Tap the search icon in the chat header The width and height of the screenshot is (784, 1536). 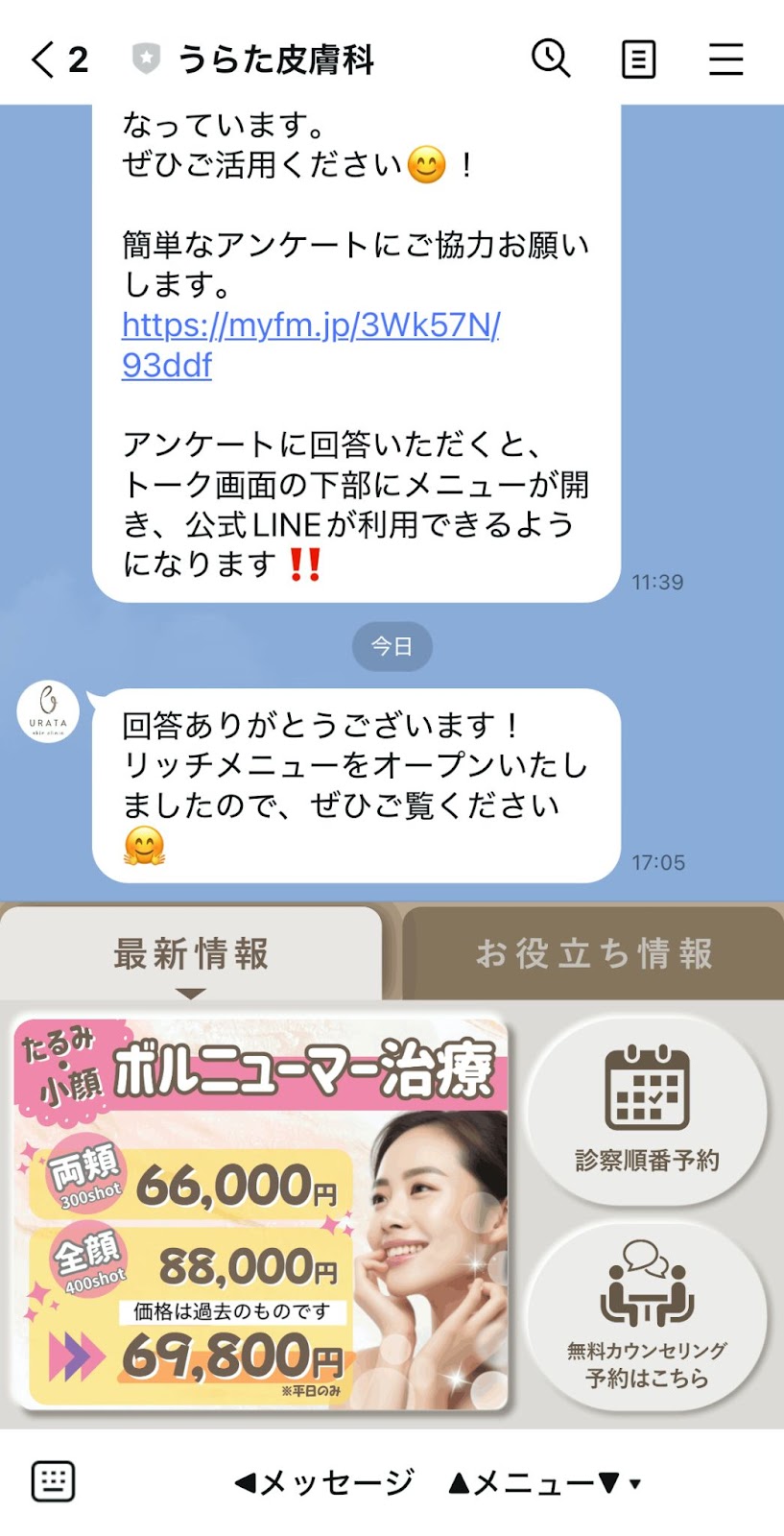(550, 60)
